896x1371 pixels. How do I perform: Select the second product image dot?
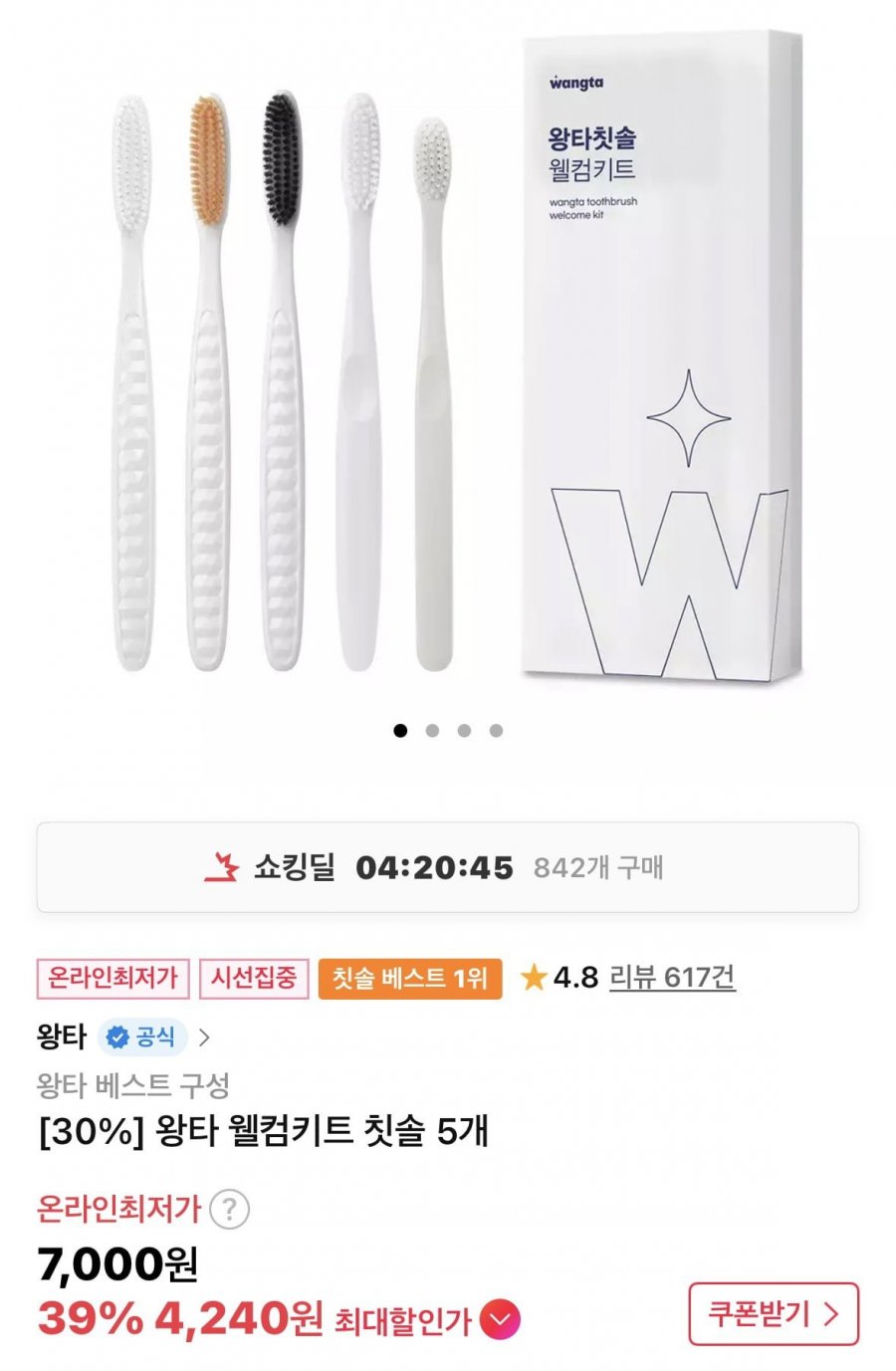[432, 731]
